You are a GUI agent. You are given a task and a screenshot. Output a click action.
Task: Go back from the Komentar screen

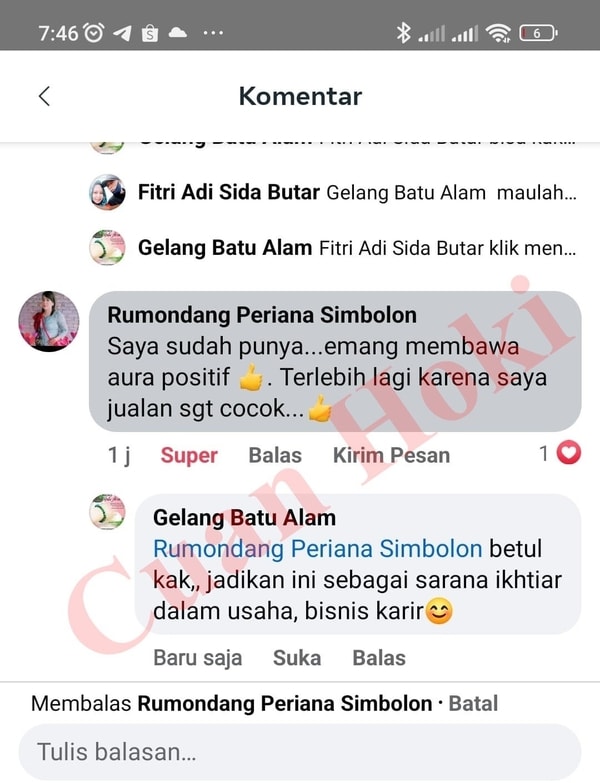point(44,96)
